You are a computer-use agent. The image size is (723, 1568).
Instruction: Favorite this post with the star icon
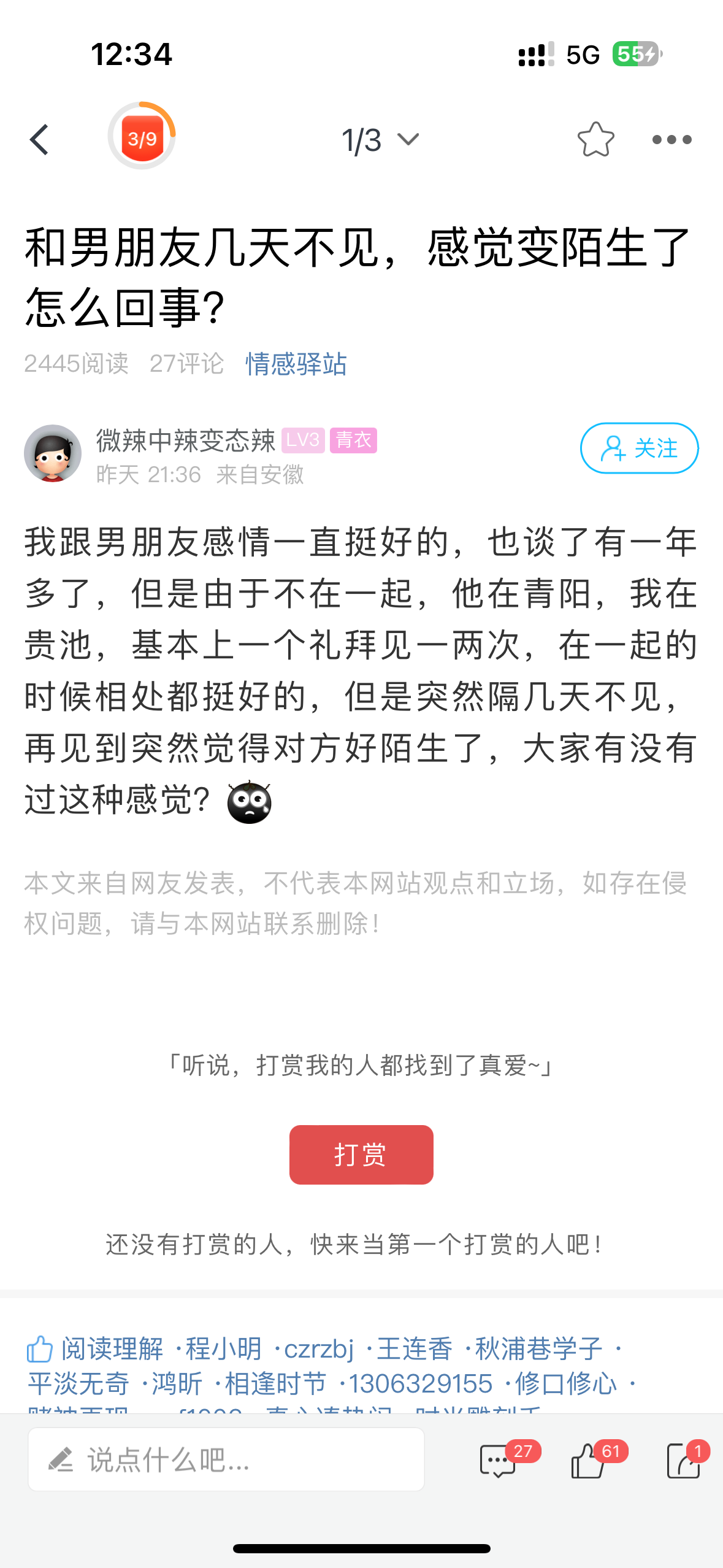coord(595,140)
